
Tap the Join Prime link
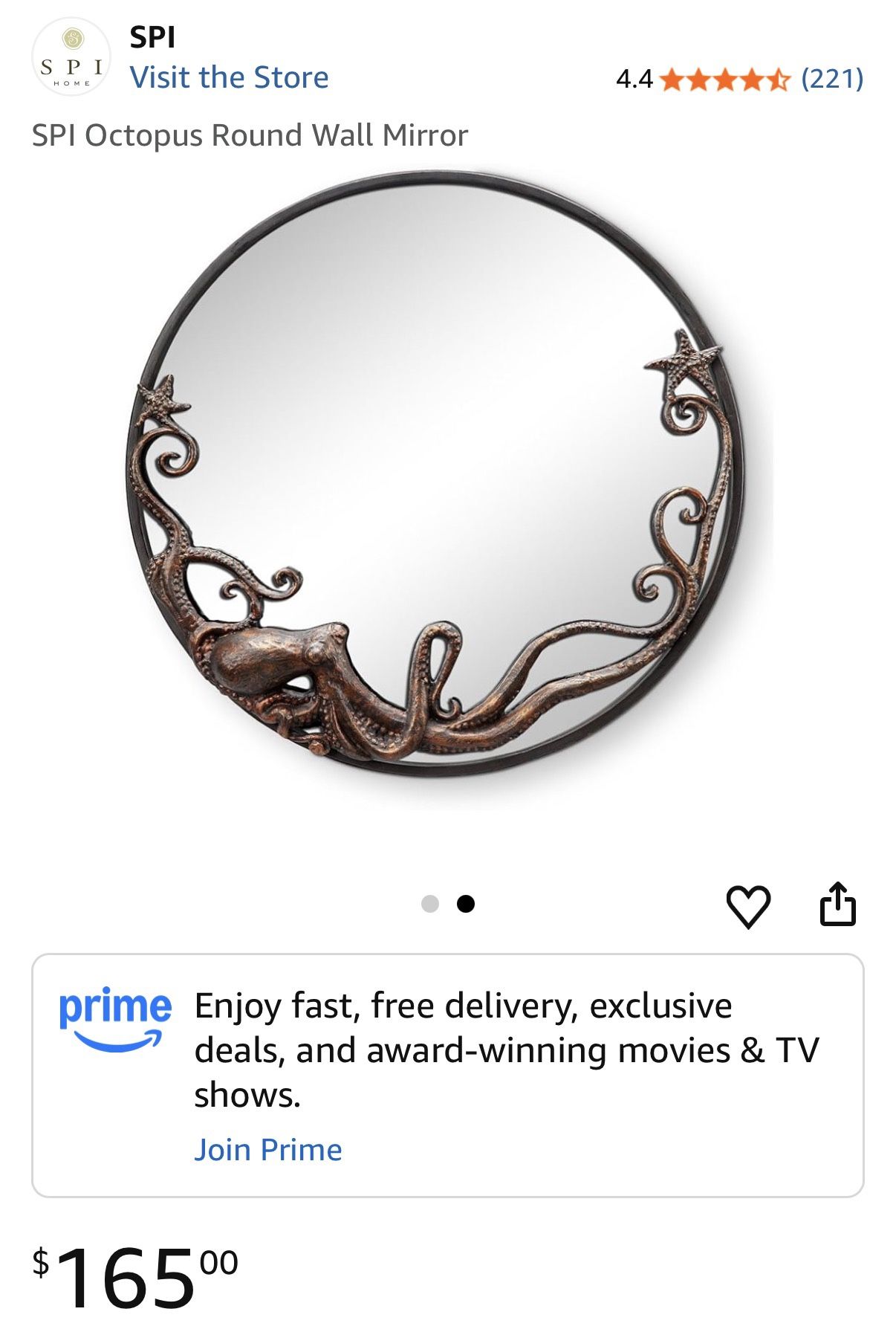point(267,1149)
